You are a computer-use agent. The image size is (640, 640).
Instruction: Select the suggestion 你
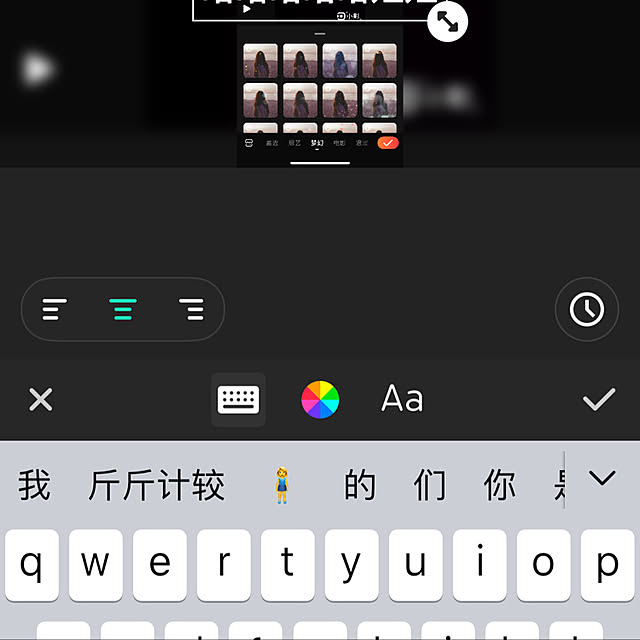click(499, 485)
